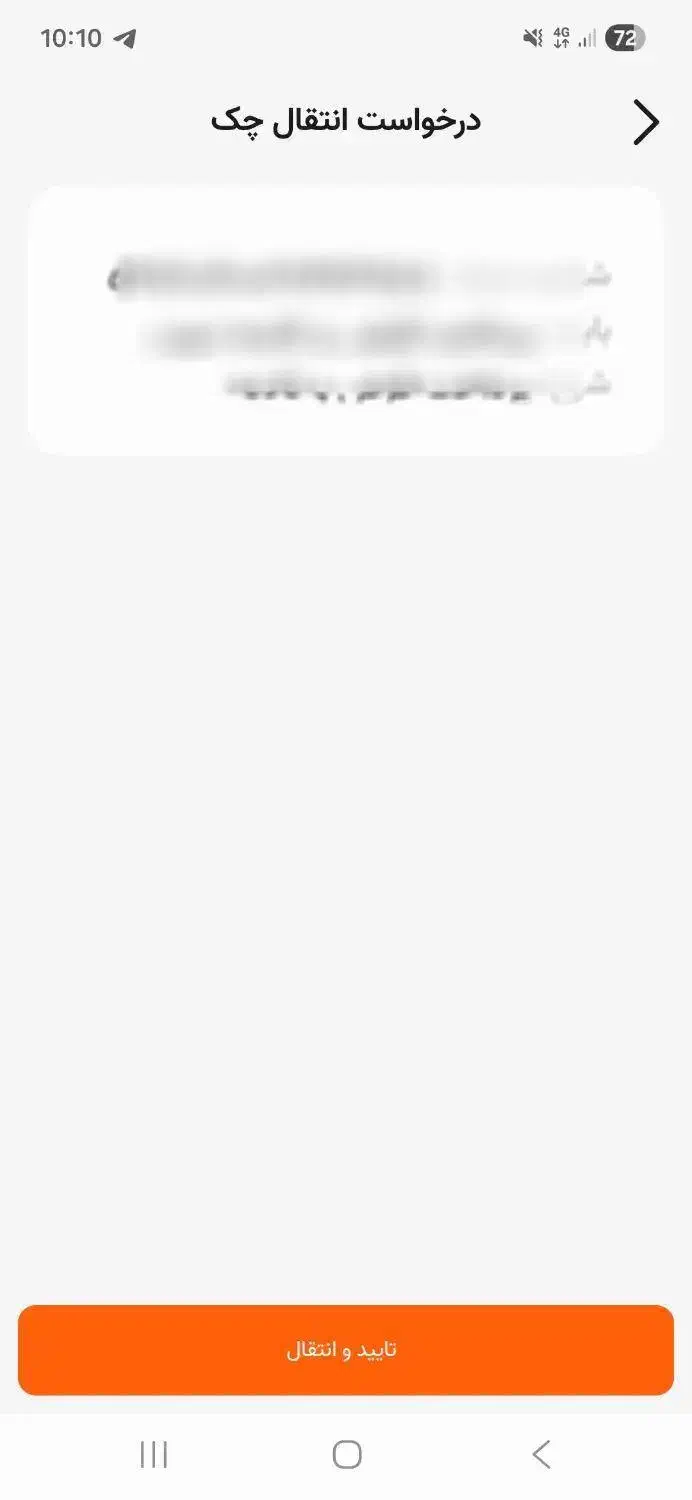
Task: Tap the orange تایید و انتقال button
Action: (x=346, y=1350)
